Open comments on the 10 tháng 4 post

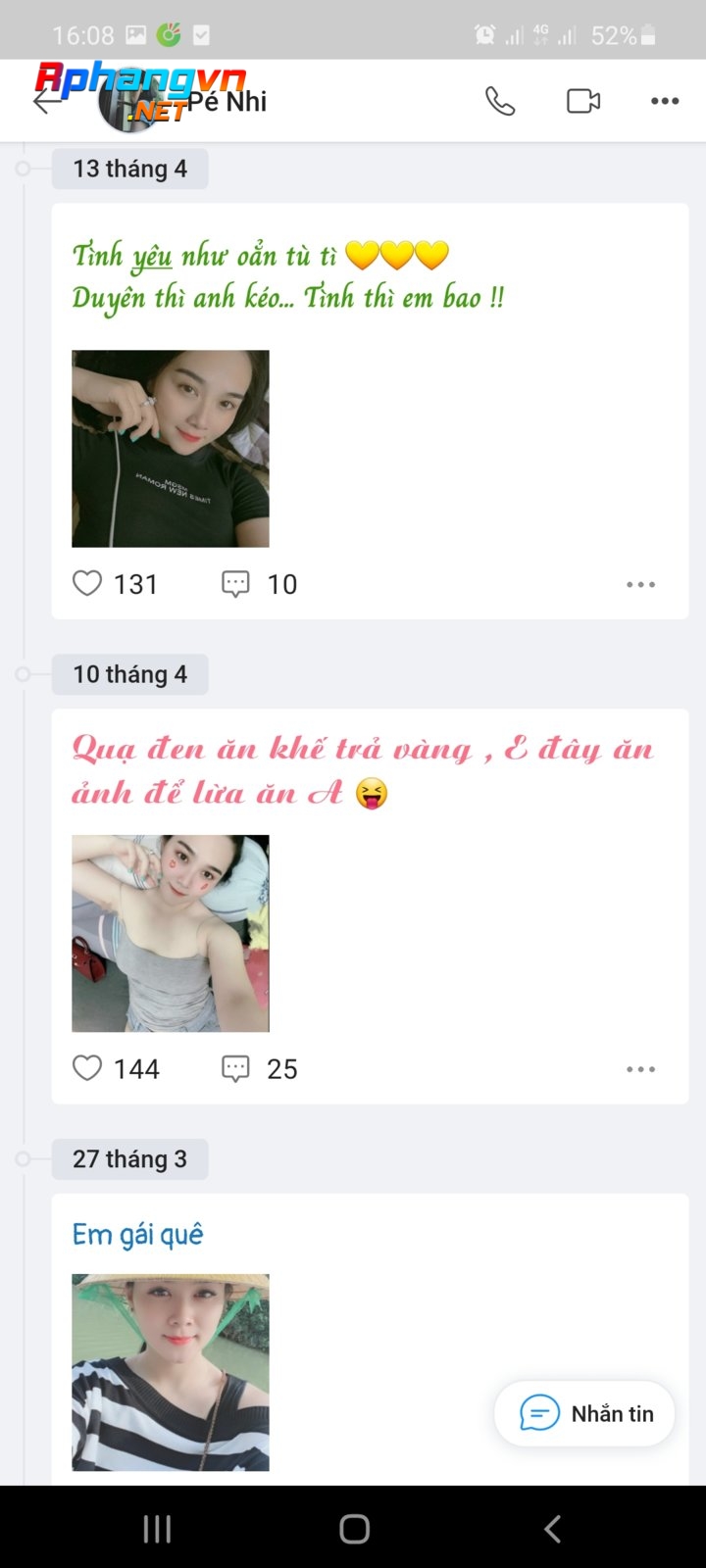[235, 1068]
